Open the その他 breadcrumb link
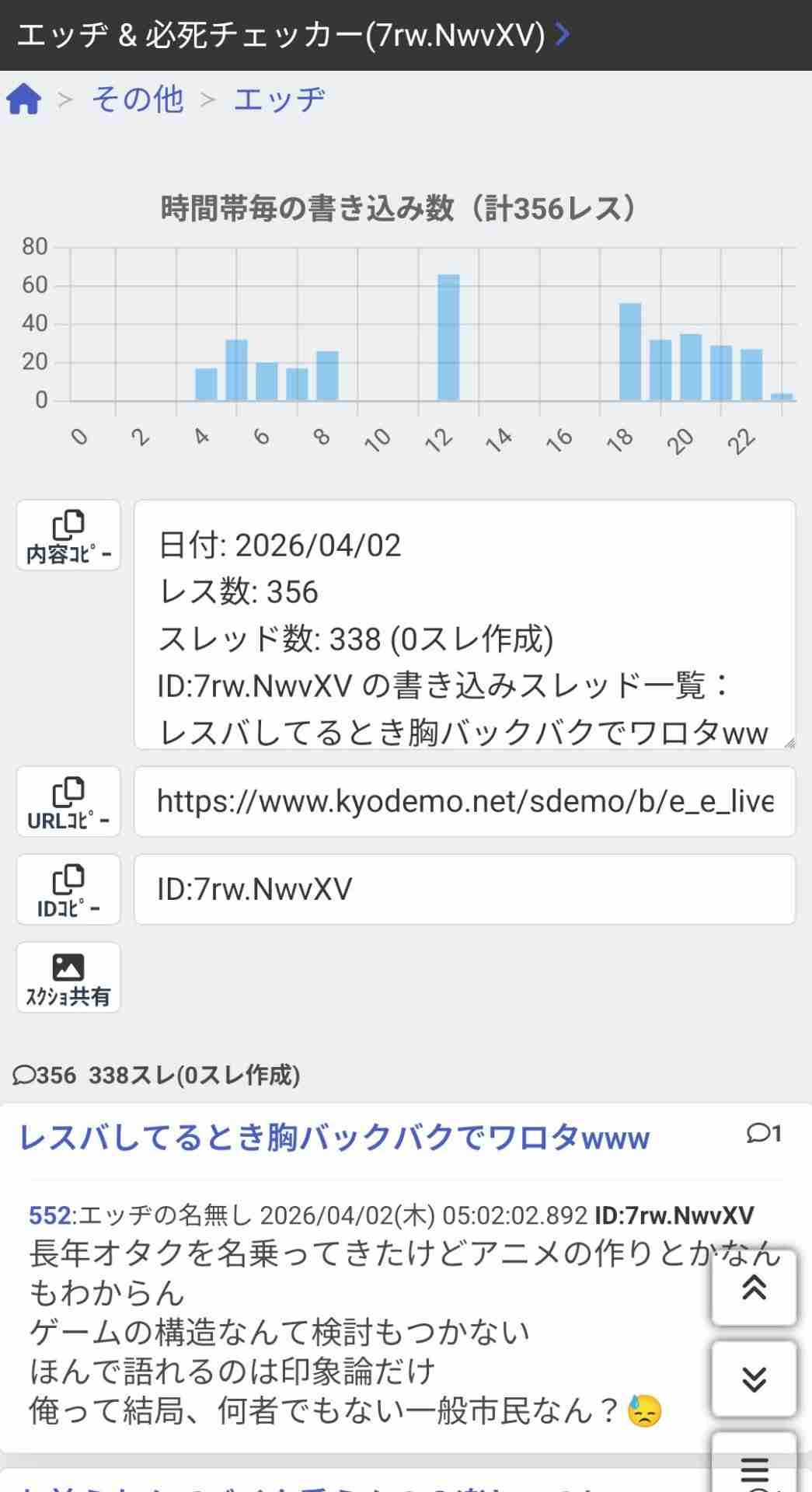Screen dimensions: 812x1492 [138, 99]
